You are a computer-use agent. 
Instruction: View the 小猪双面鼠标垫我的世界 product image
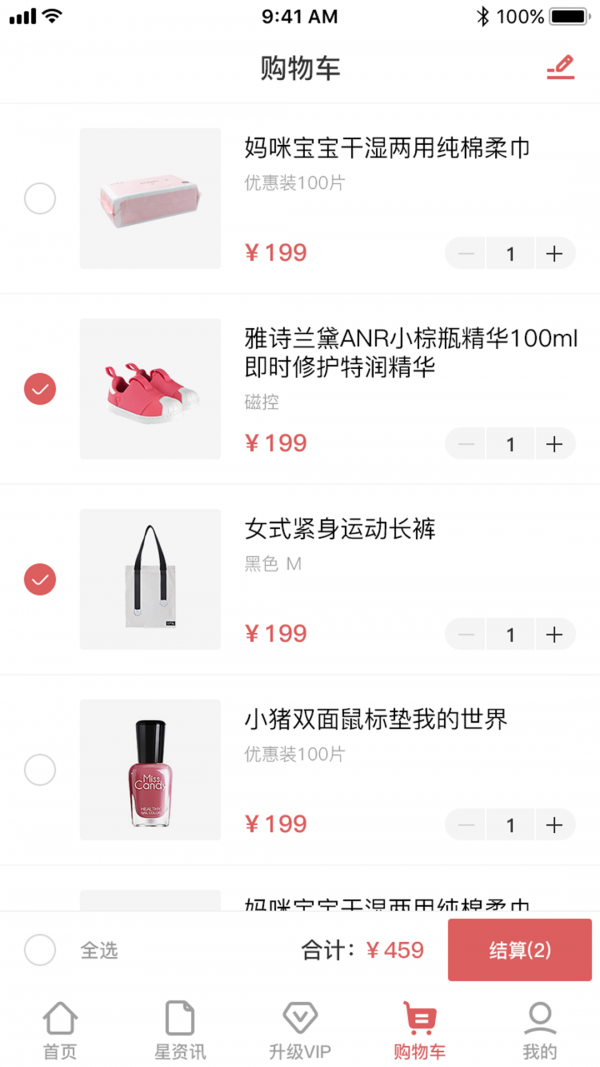point(150,769)
